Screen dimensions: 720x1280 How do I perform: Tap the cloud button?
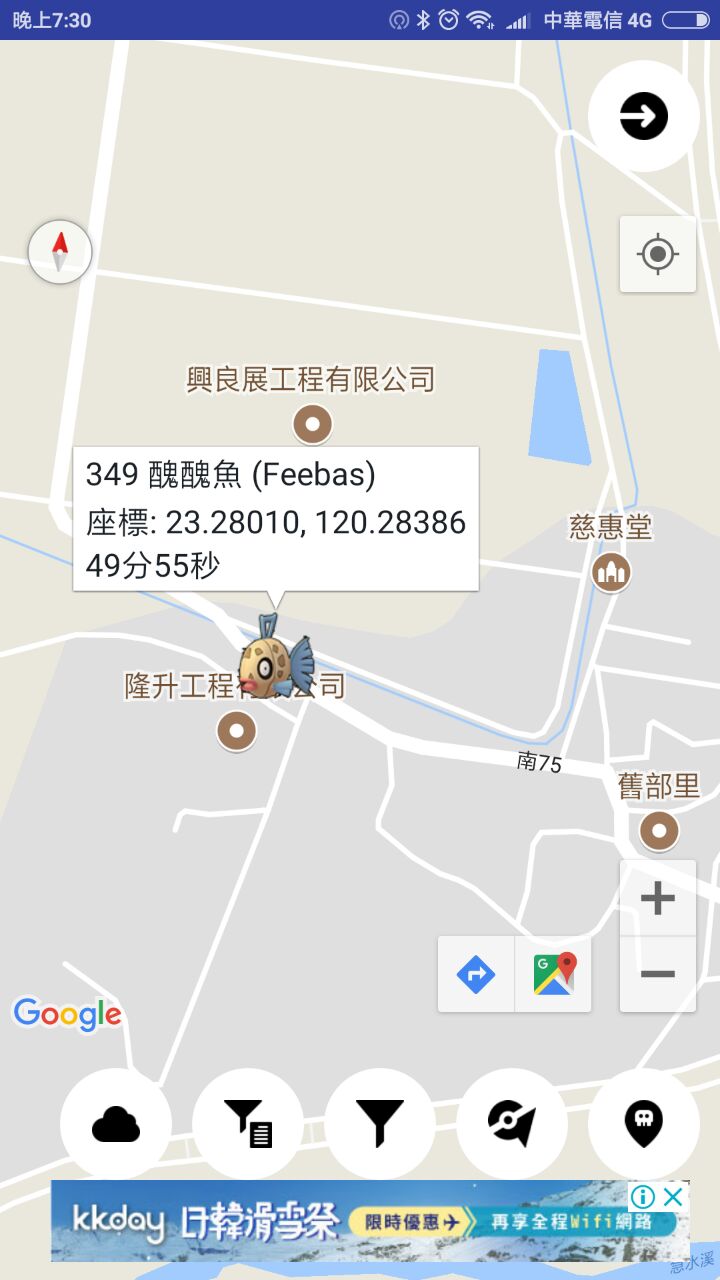coord(116,1124)
